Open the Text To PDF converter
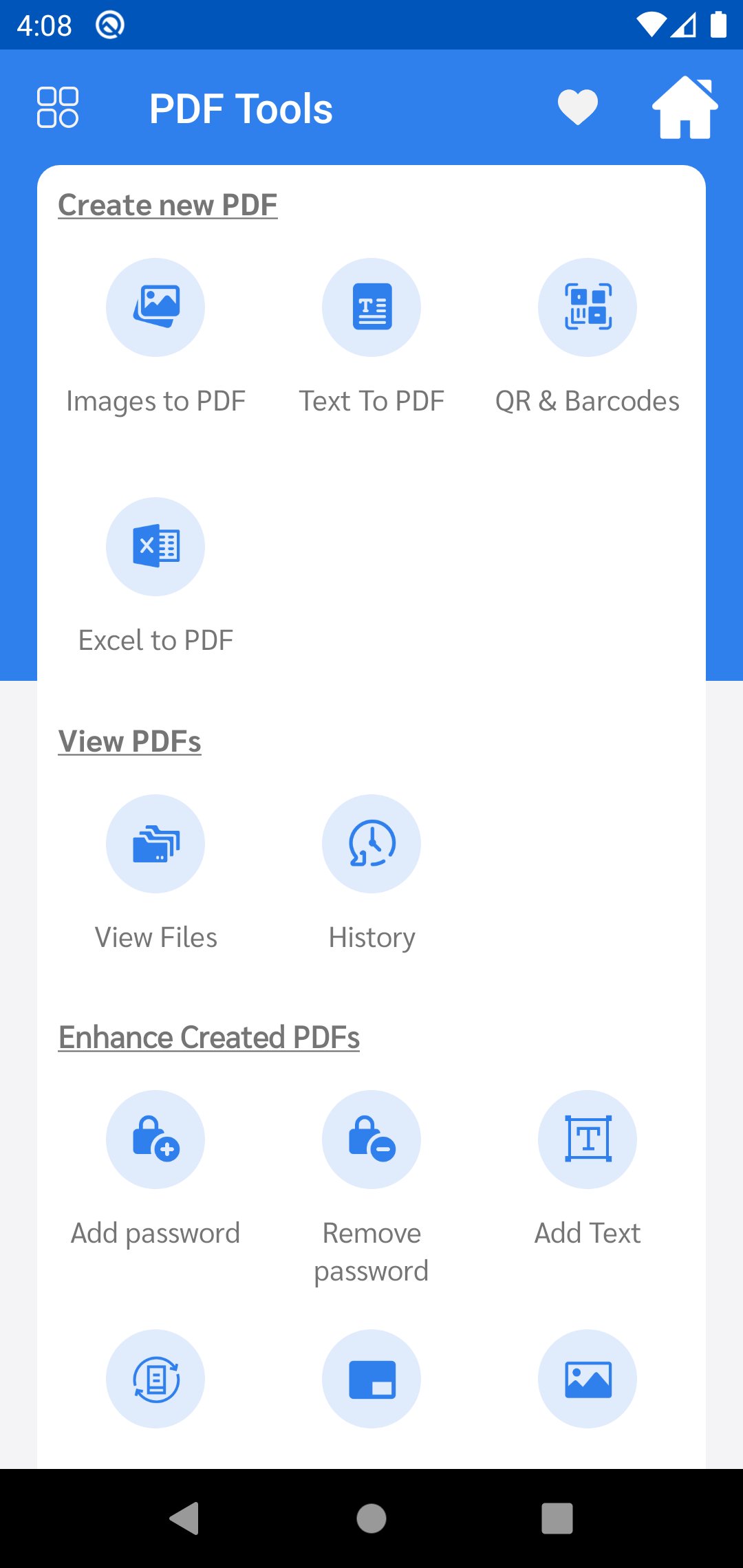Screen dimensions: 743x1568 pos(371,307)
